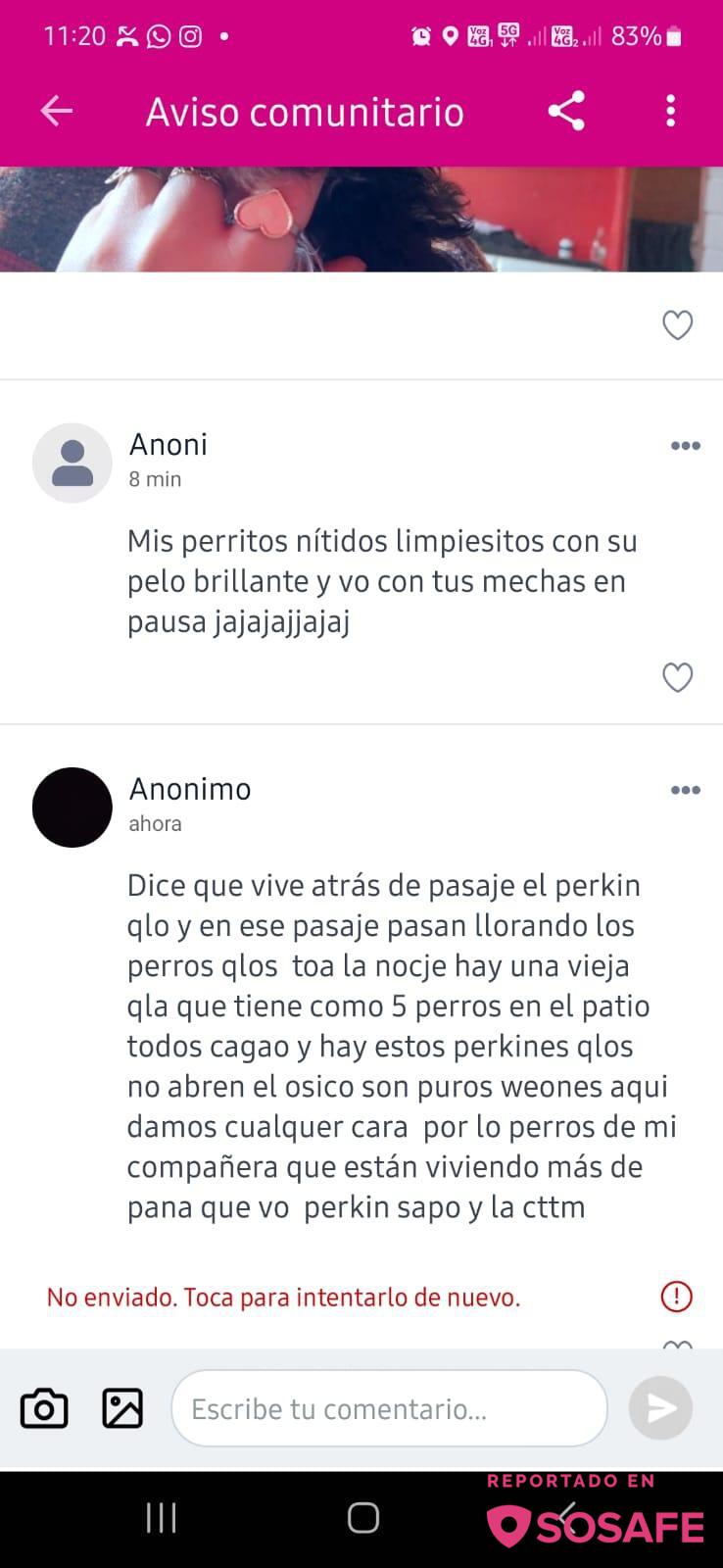Open options for Anonimo's comment
The height and width of the screenshot is (1568, 723).
[x=685, y=790]
